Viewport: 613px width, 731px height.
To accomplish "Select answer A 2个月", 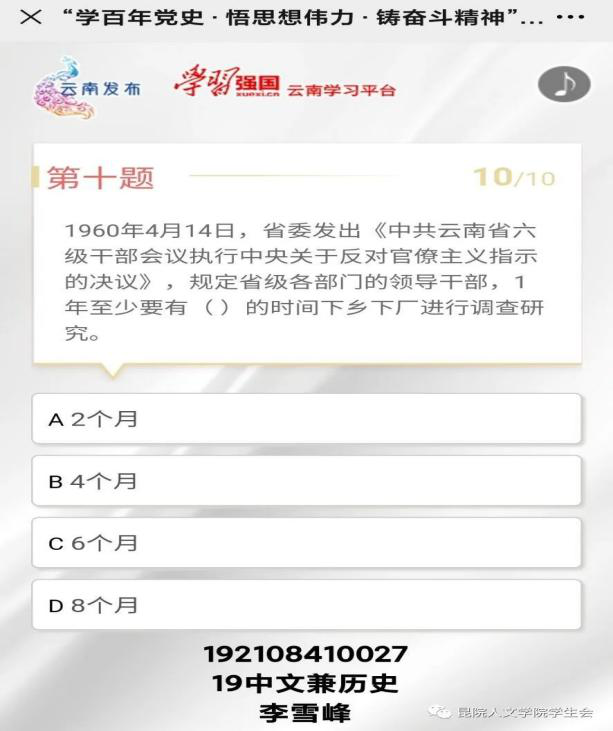I will point(306,419).
